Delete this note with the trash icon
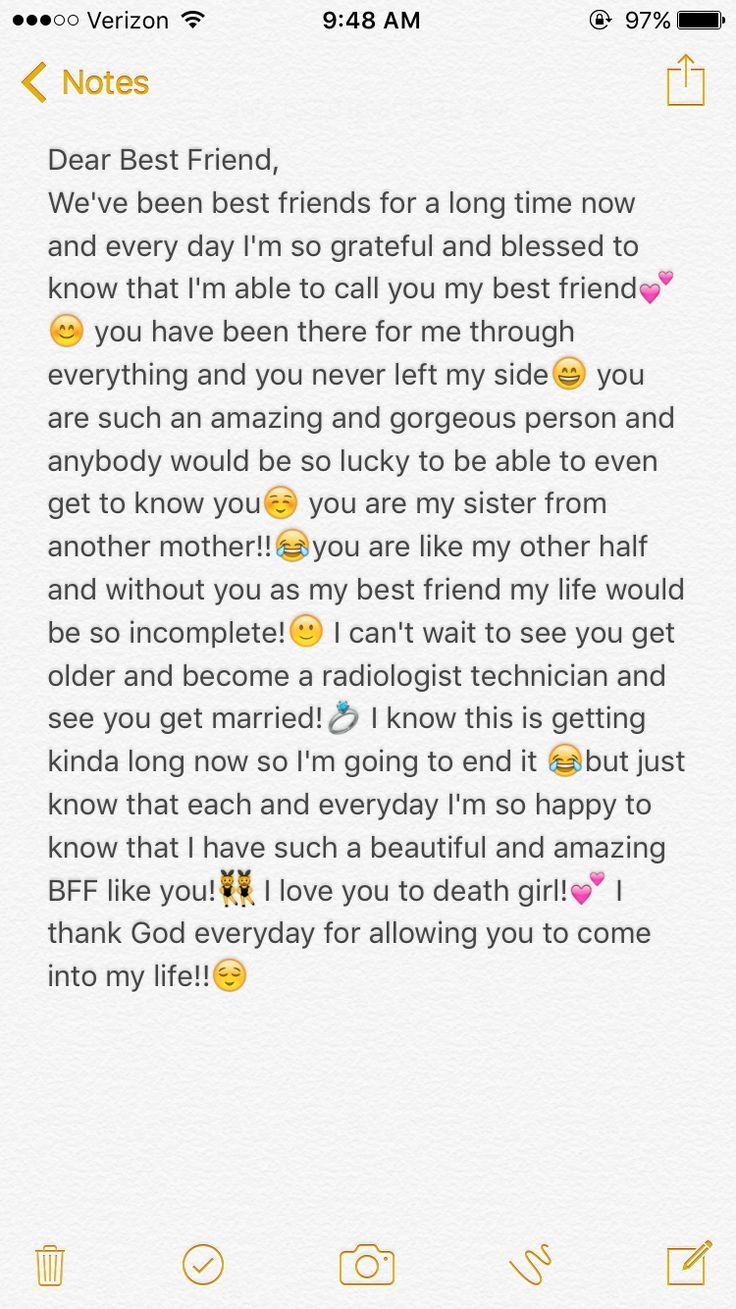The width and height of the screenshot is (736, 1309). [x=50, y=1264]
